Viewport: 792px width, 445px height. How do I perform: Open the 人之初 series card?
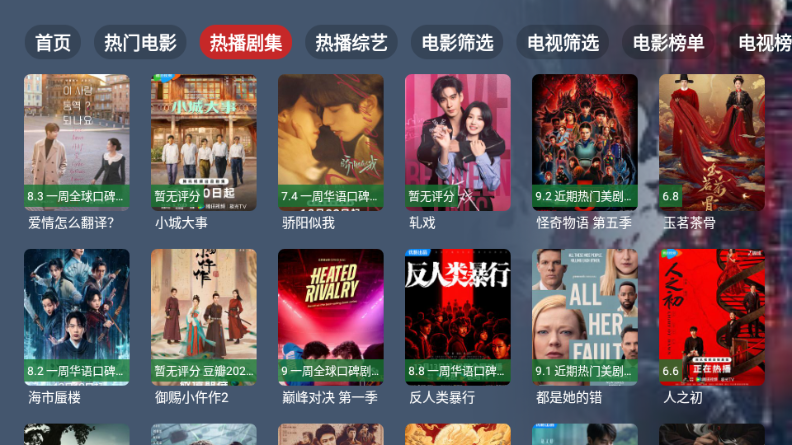pos(712,317)
